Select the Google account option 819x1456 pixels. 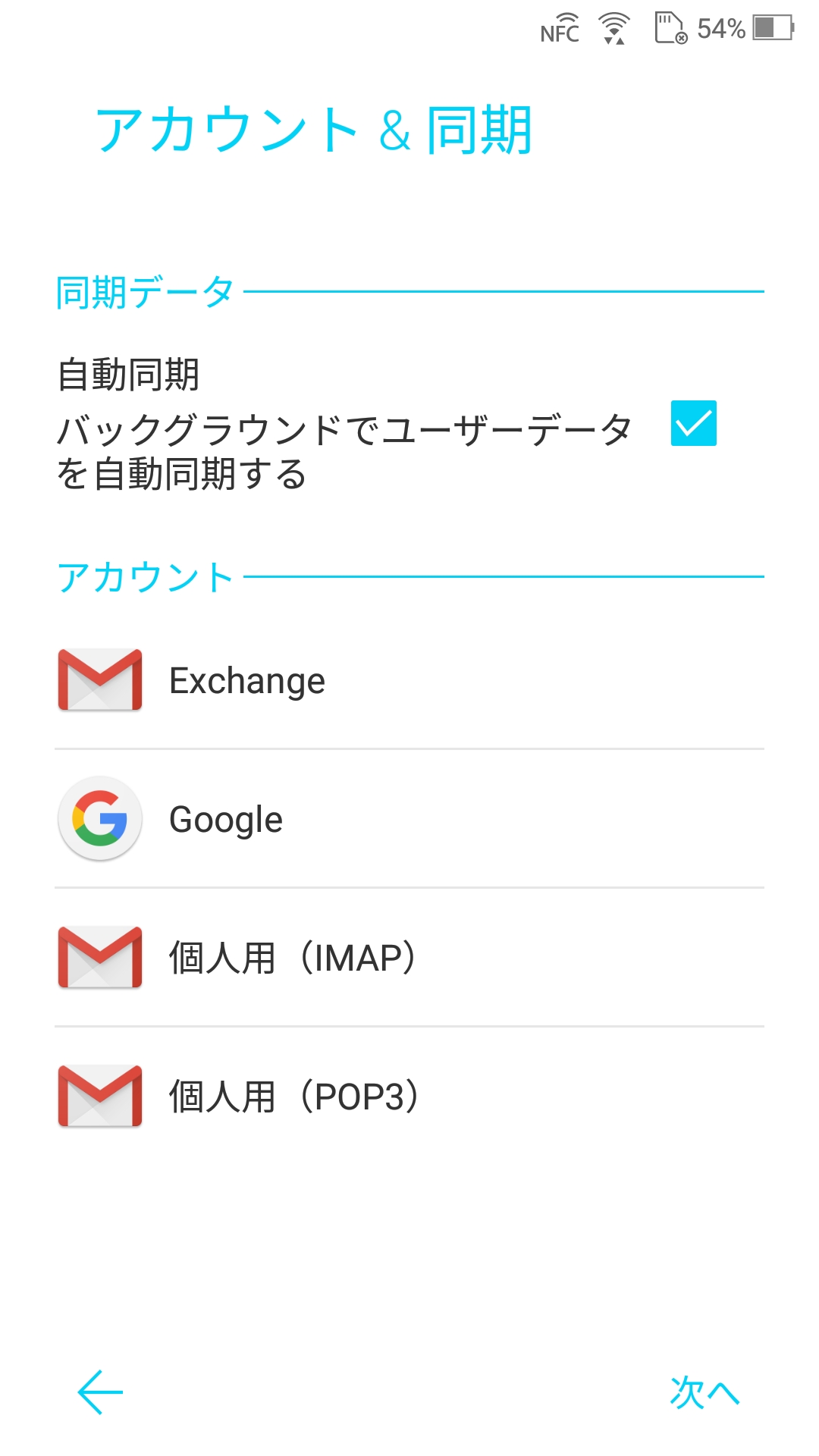click(224, 819)
